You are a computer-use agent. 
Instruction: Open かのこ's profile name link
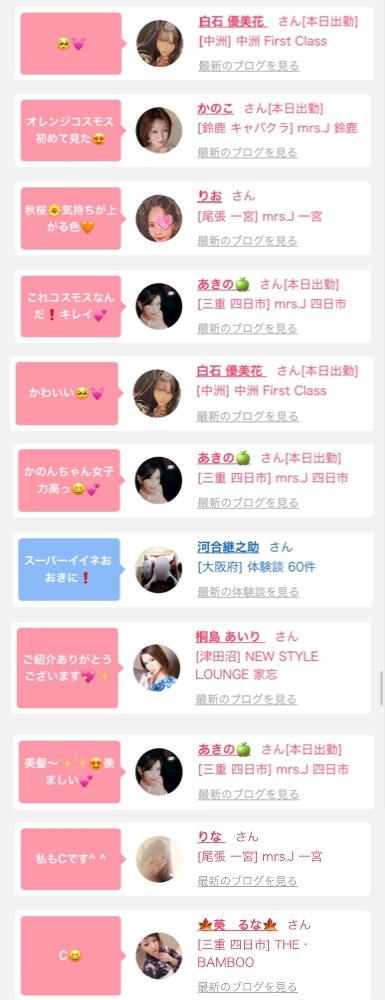pyautogui.click(x=215, y=108)
